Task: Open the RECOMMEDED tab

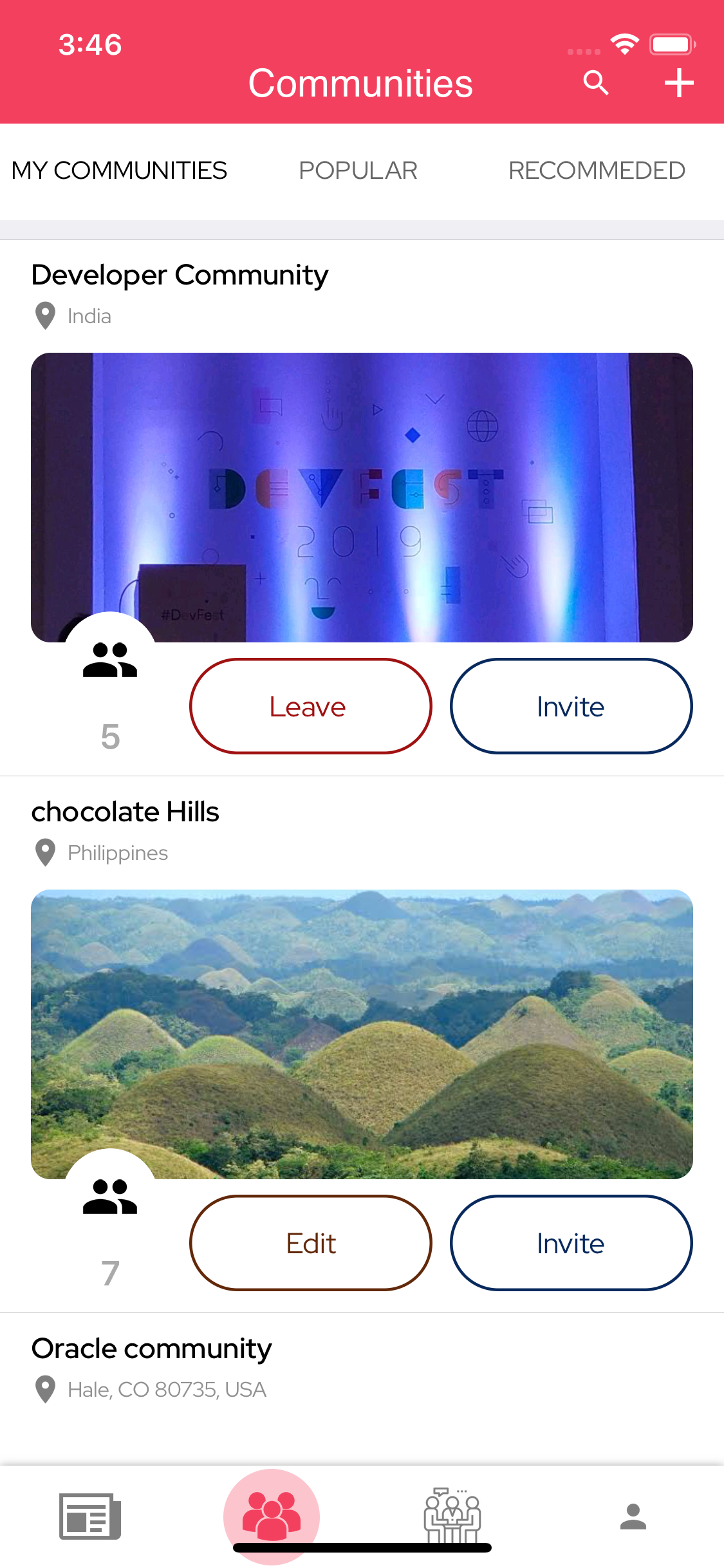Action: coord(597,170)
